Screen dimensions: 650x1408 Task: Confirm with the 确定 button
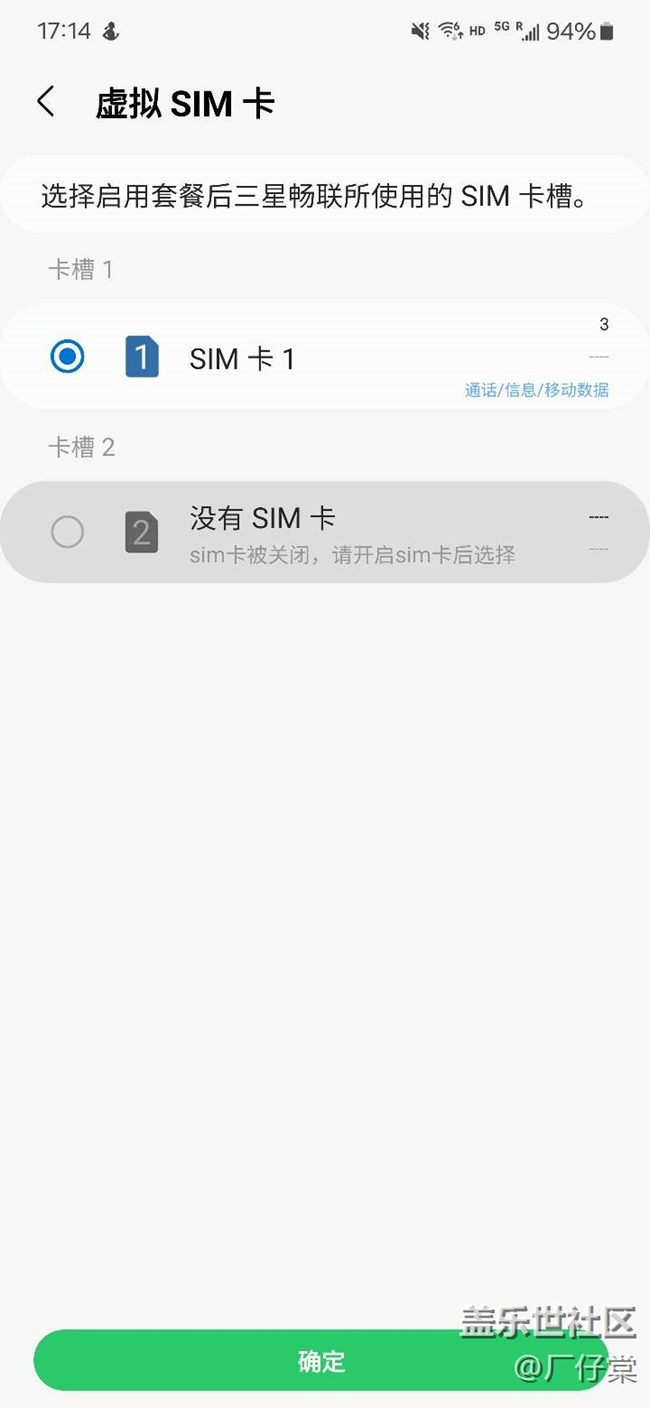coord(320,1360)
